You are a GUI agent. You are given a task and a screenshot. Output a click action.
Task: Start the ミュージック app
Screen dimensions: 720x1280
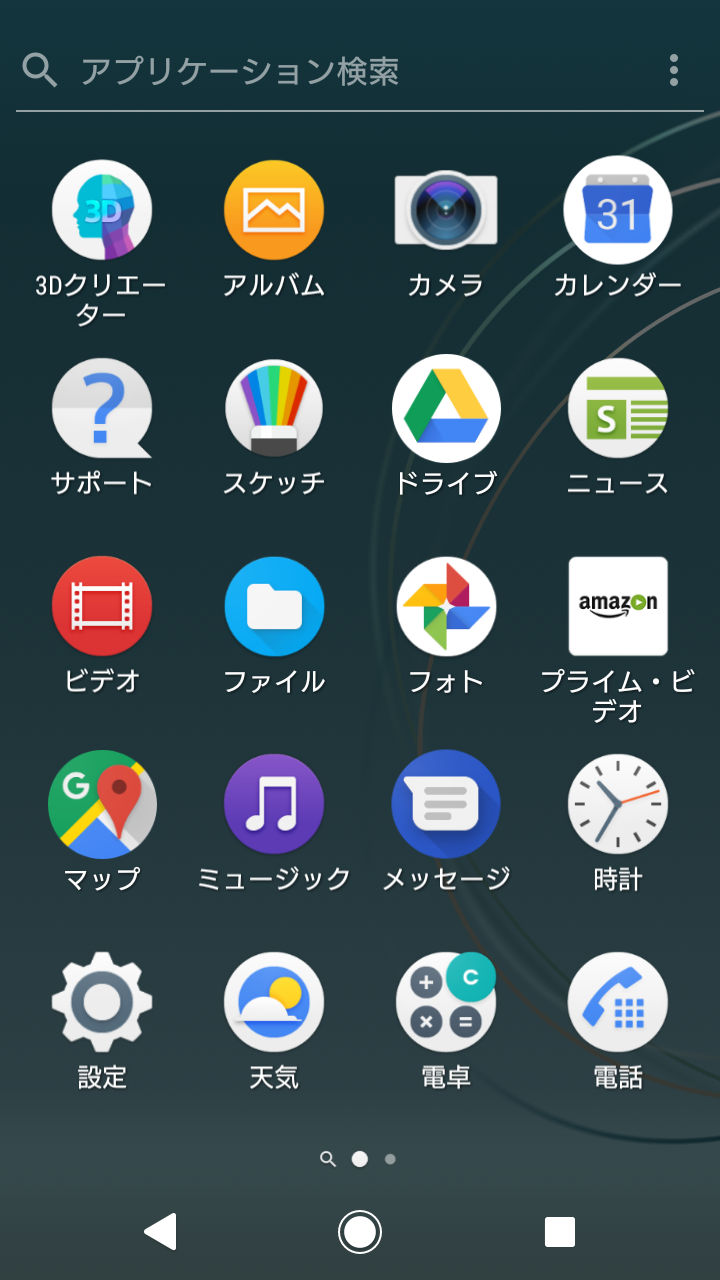tap(274, 804)
